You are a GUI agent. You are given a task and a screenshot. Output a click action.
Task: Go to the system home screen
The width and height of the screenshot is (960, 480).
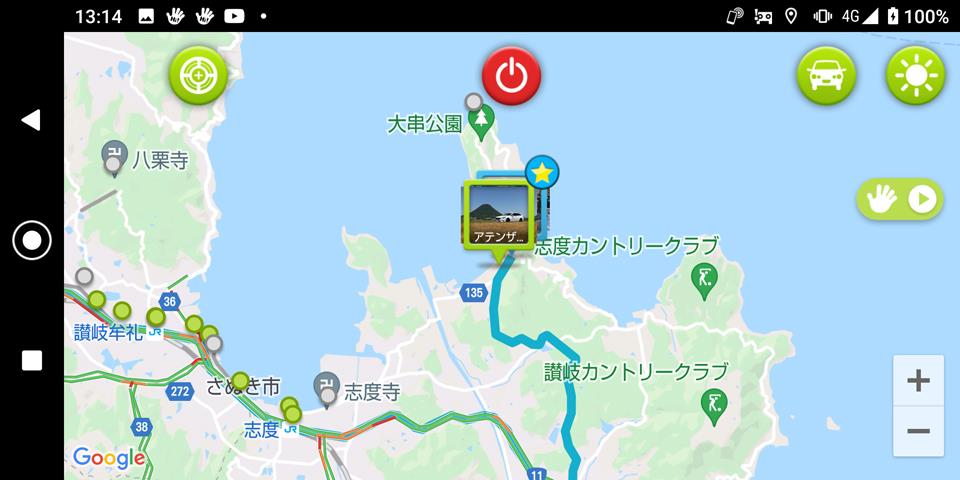31,240
